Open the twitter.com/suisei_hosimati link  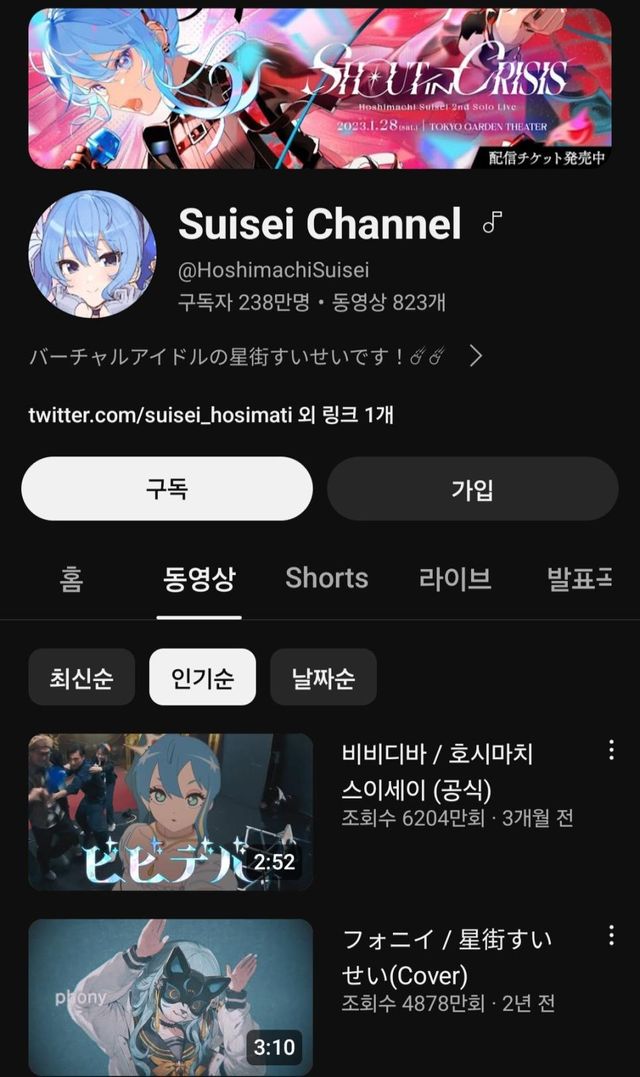coord(210,414)
